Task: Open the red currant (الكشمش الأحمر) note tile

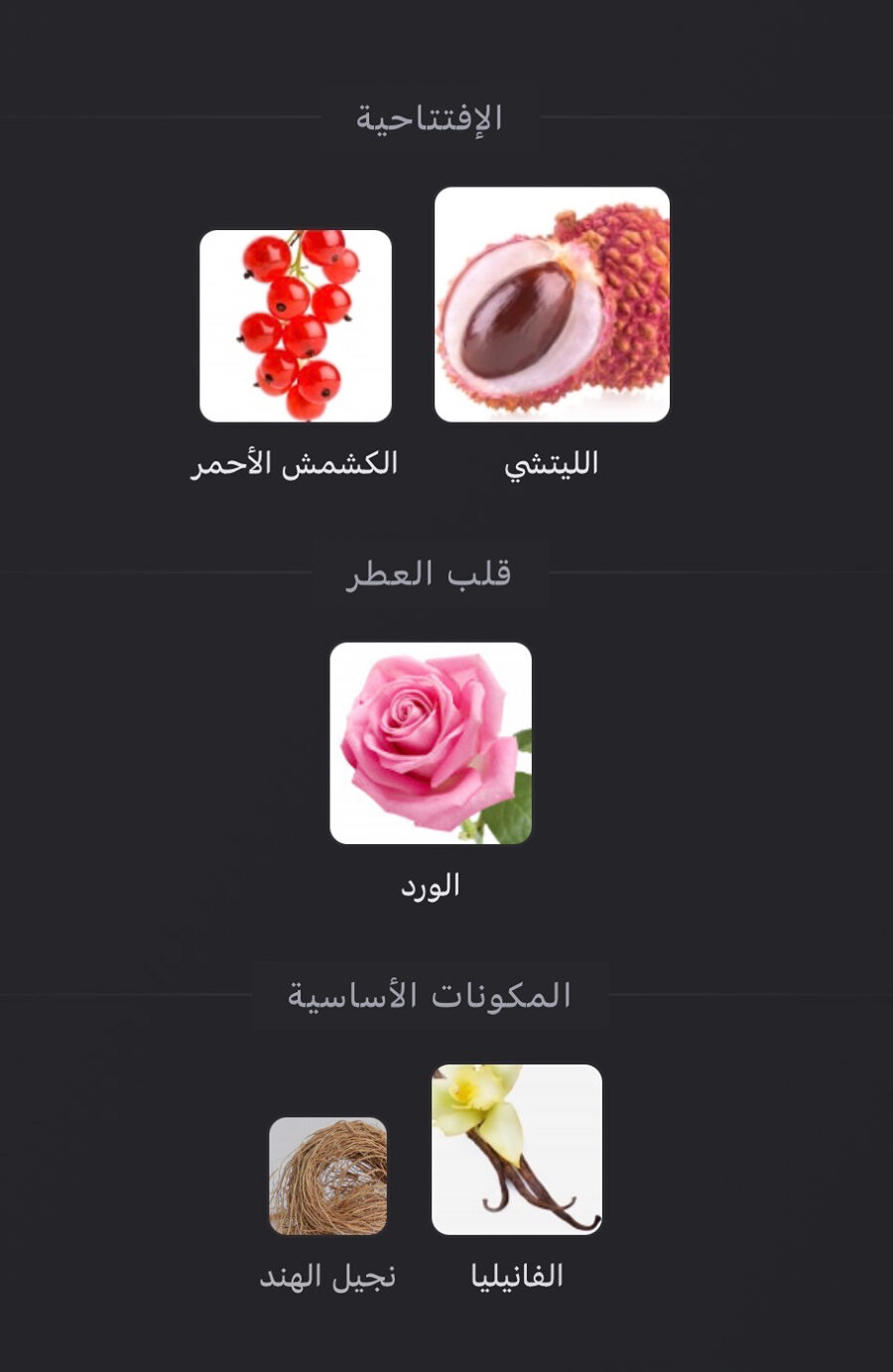Action: click(x=296, y=326)
